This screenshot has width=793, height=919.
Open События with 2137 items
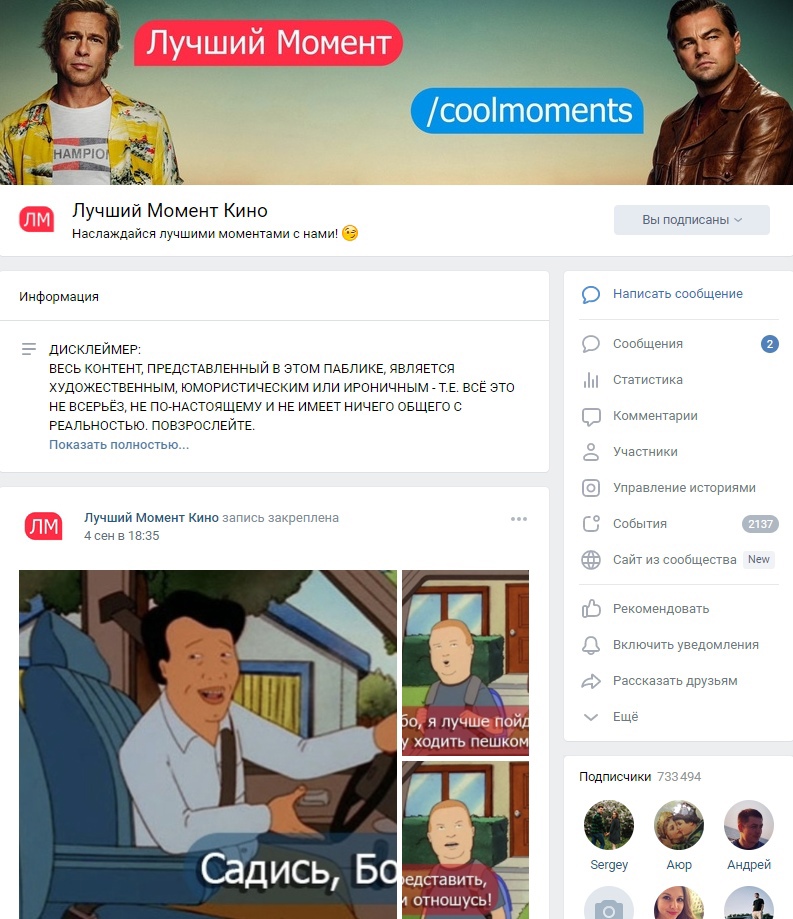[x=639, y=524]
